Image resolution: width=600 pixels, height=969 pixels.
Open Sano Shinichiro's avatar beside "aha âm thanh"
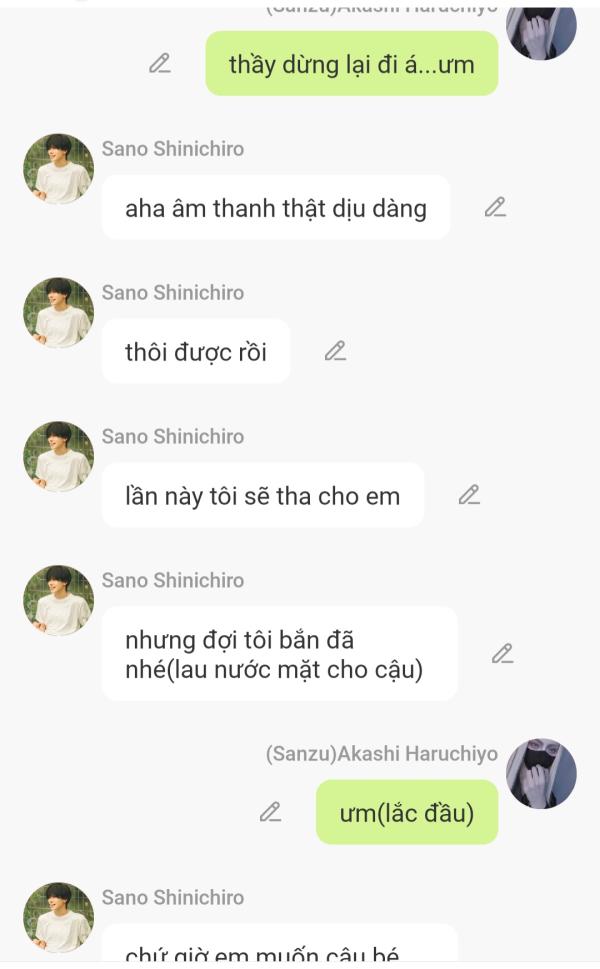coord(58,169)
